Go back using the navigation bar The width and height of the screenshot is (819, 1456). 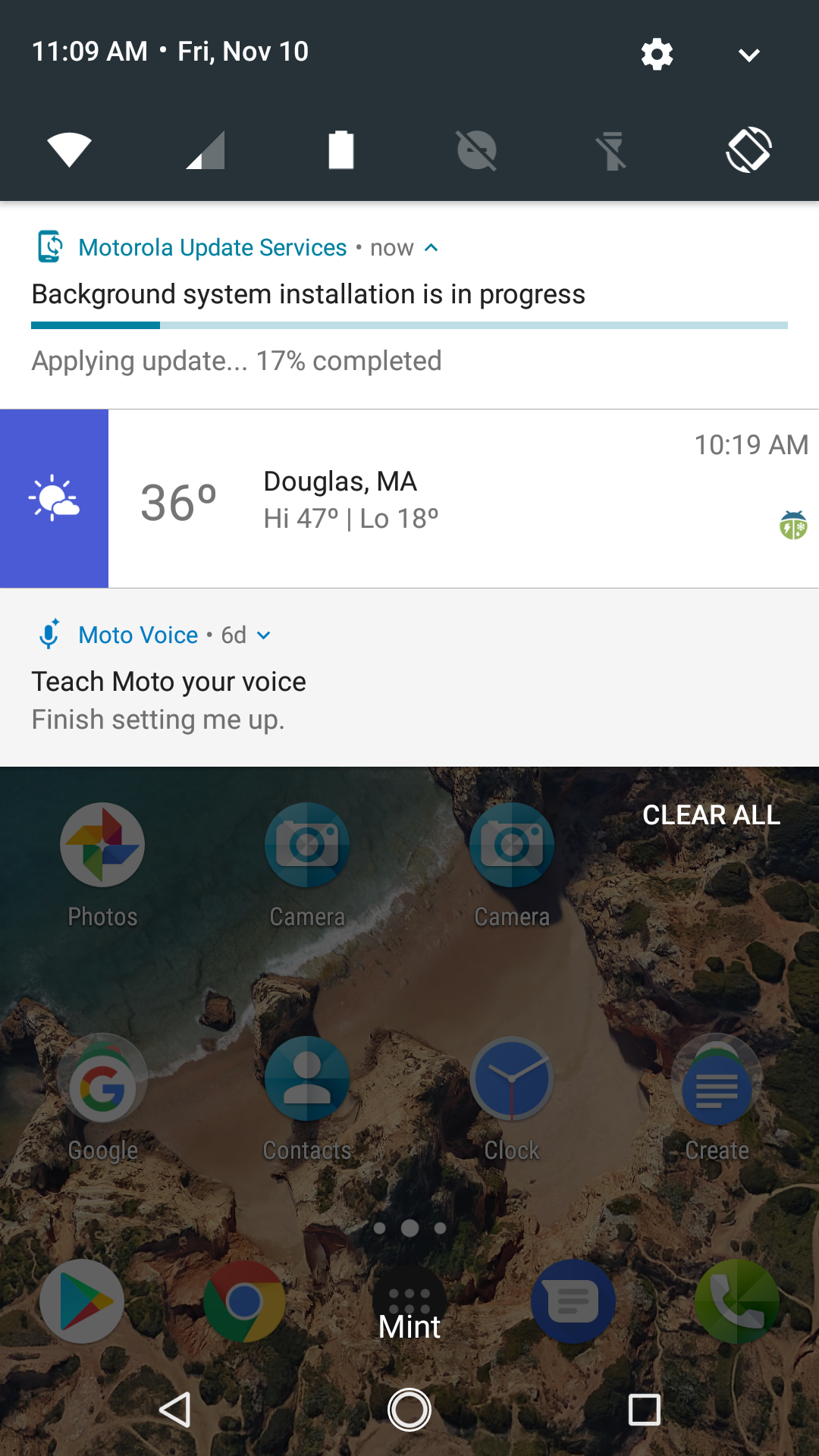175,1410
